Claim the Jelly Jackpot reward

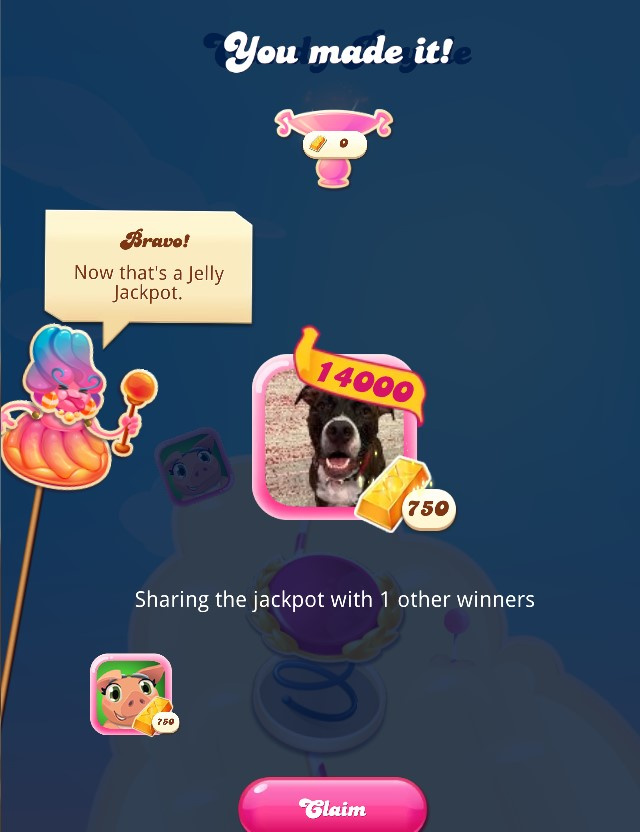point(333,807)
